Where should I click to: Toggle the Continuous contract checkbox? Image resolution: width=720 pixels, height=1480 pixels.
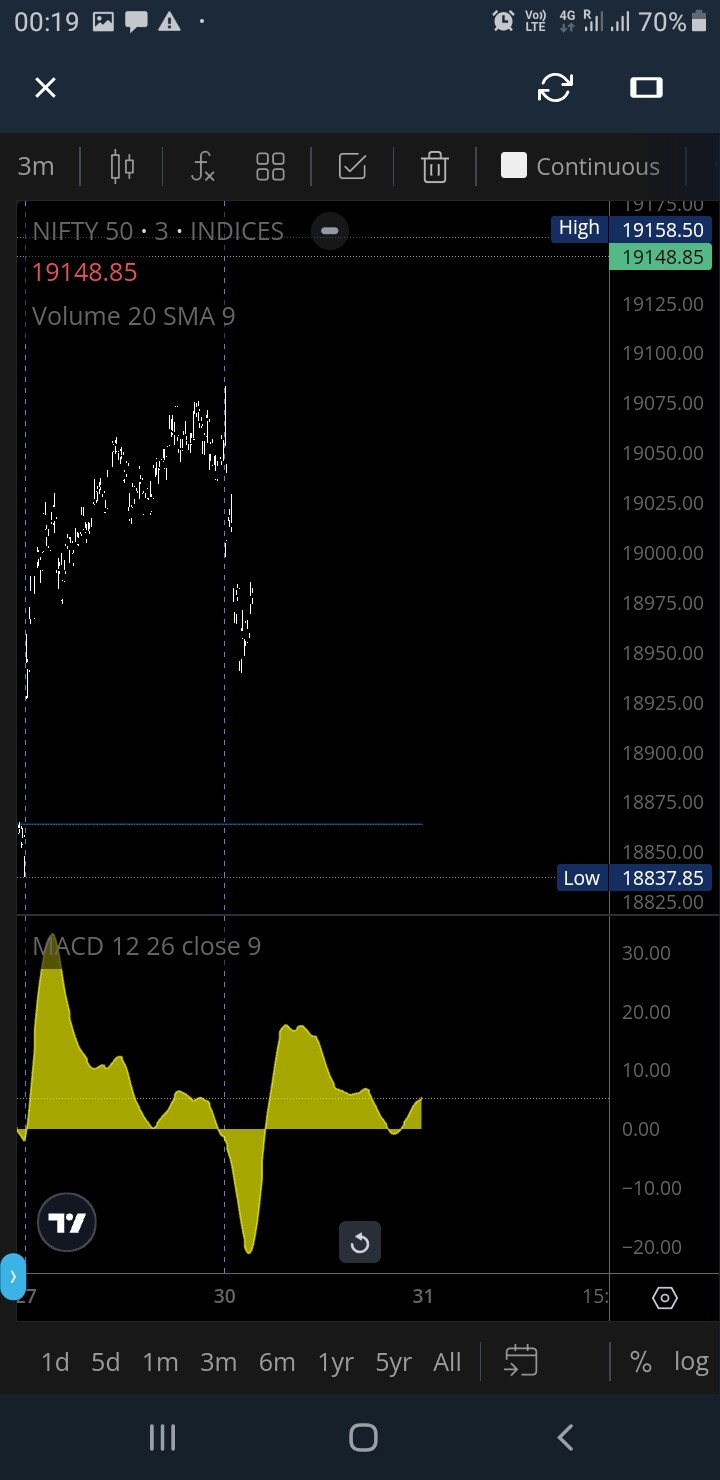[513, 166]
